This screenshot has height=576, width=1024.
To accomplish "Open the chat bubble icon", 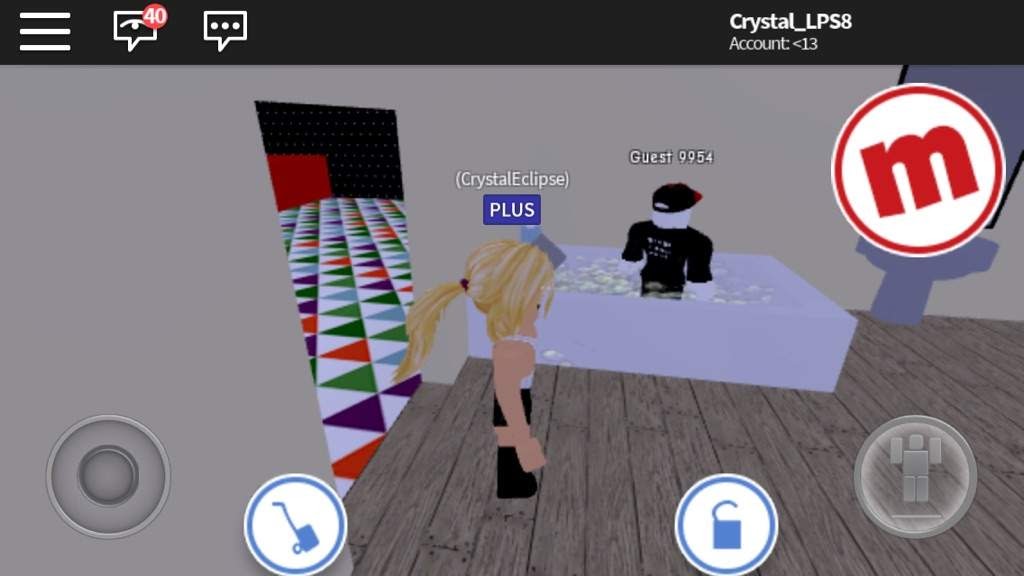I will pos(225,31).
